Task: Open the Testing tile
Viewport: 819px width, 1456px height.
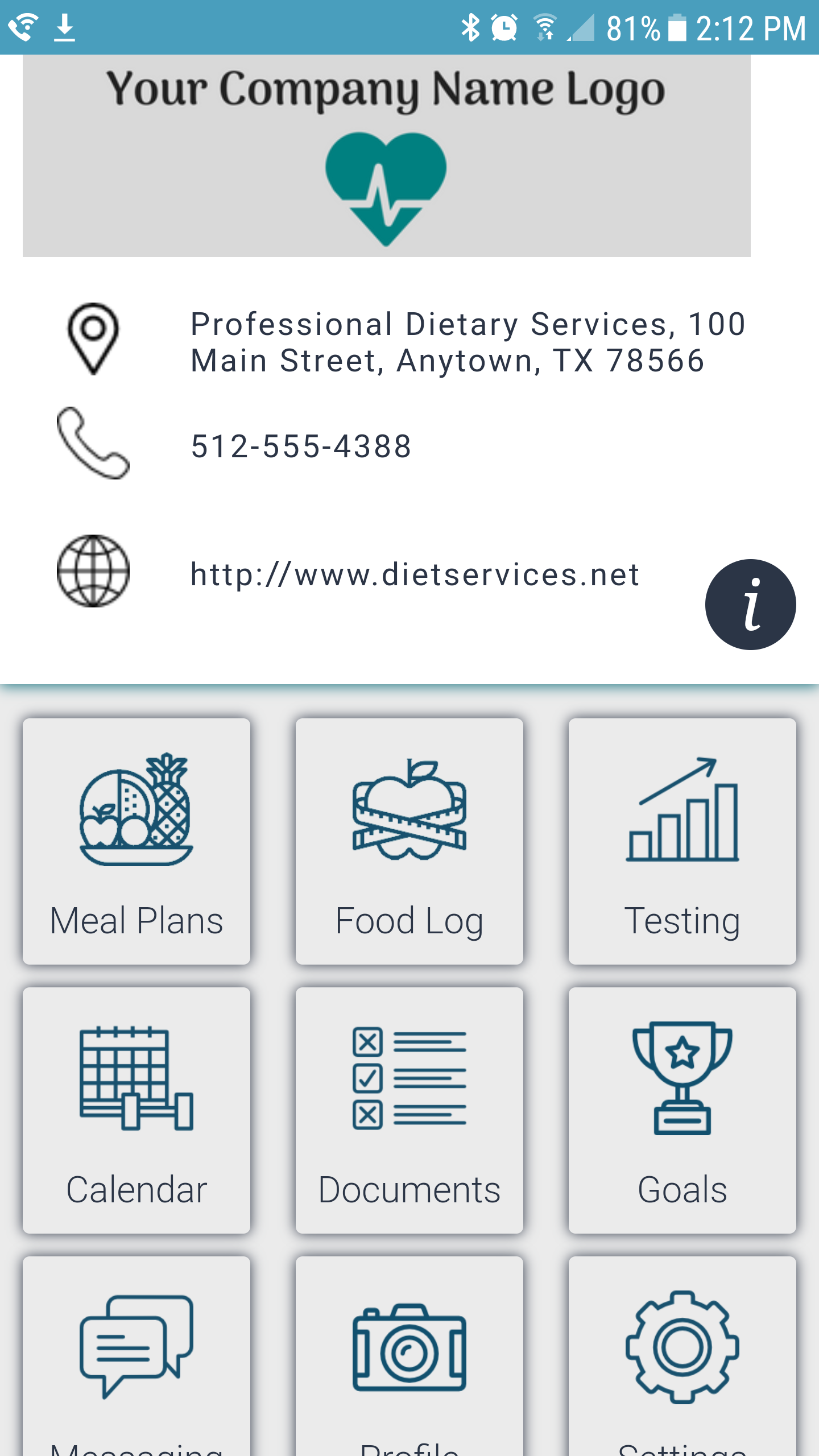Action: tap(682, 841)
